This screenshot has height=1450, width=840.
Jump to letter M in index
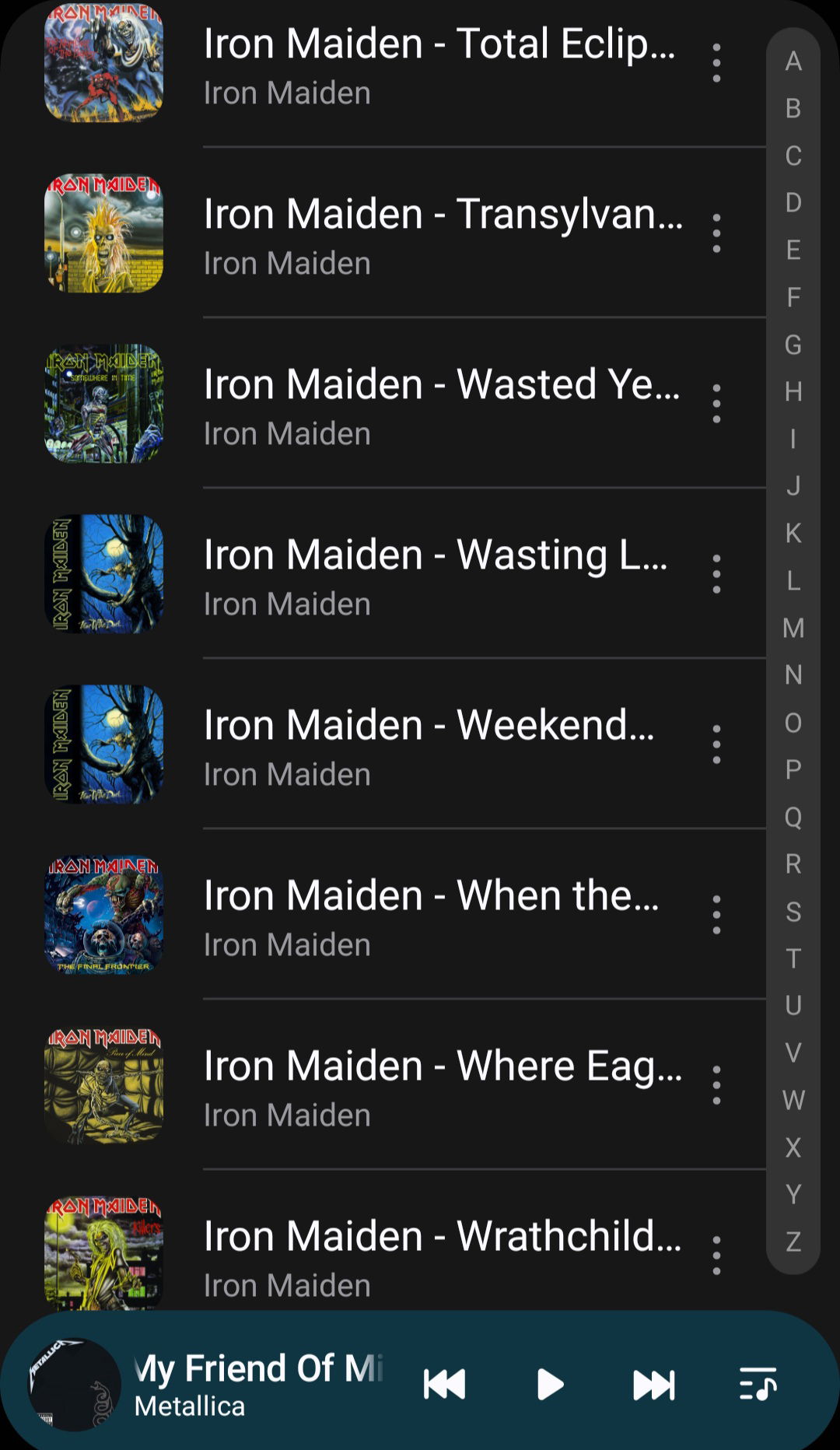click(793, 628)
